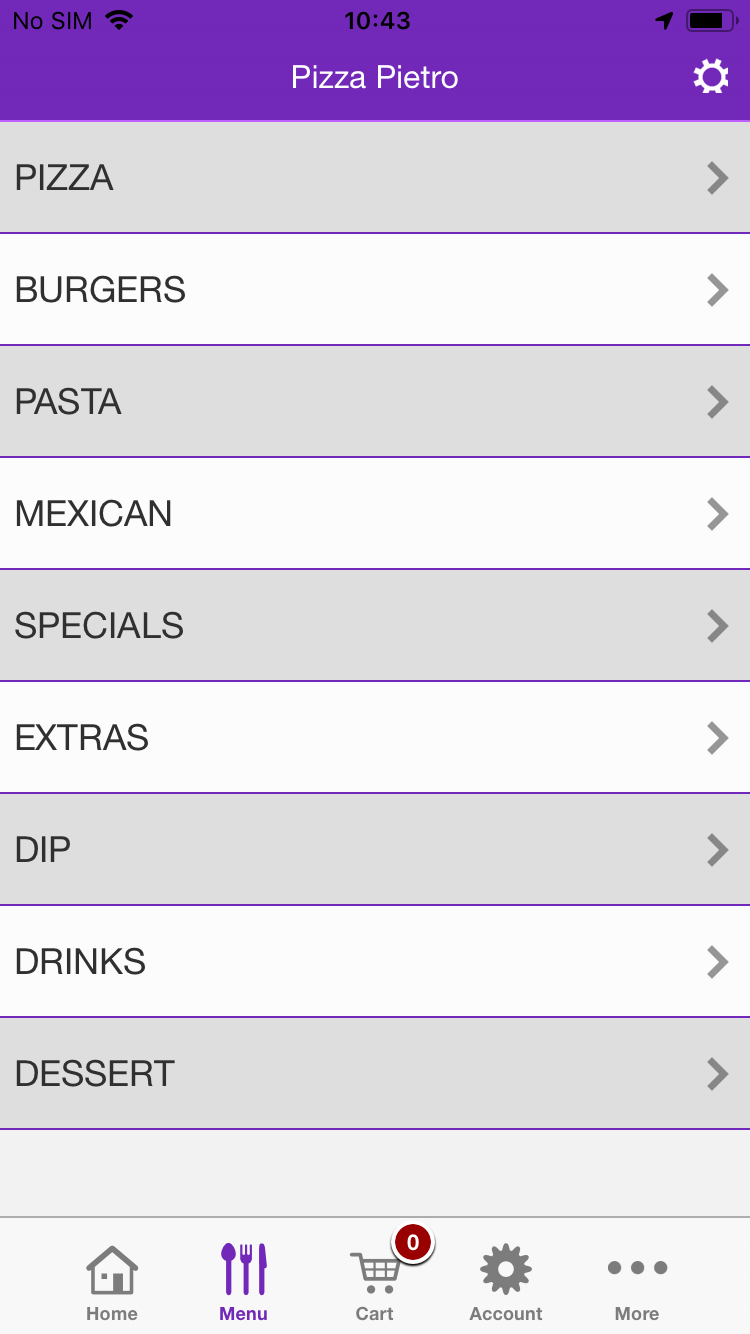Open the settings gear in the header
This screenshot has height=1334, width=750.
711,77
